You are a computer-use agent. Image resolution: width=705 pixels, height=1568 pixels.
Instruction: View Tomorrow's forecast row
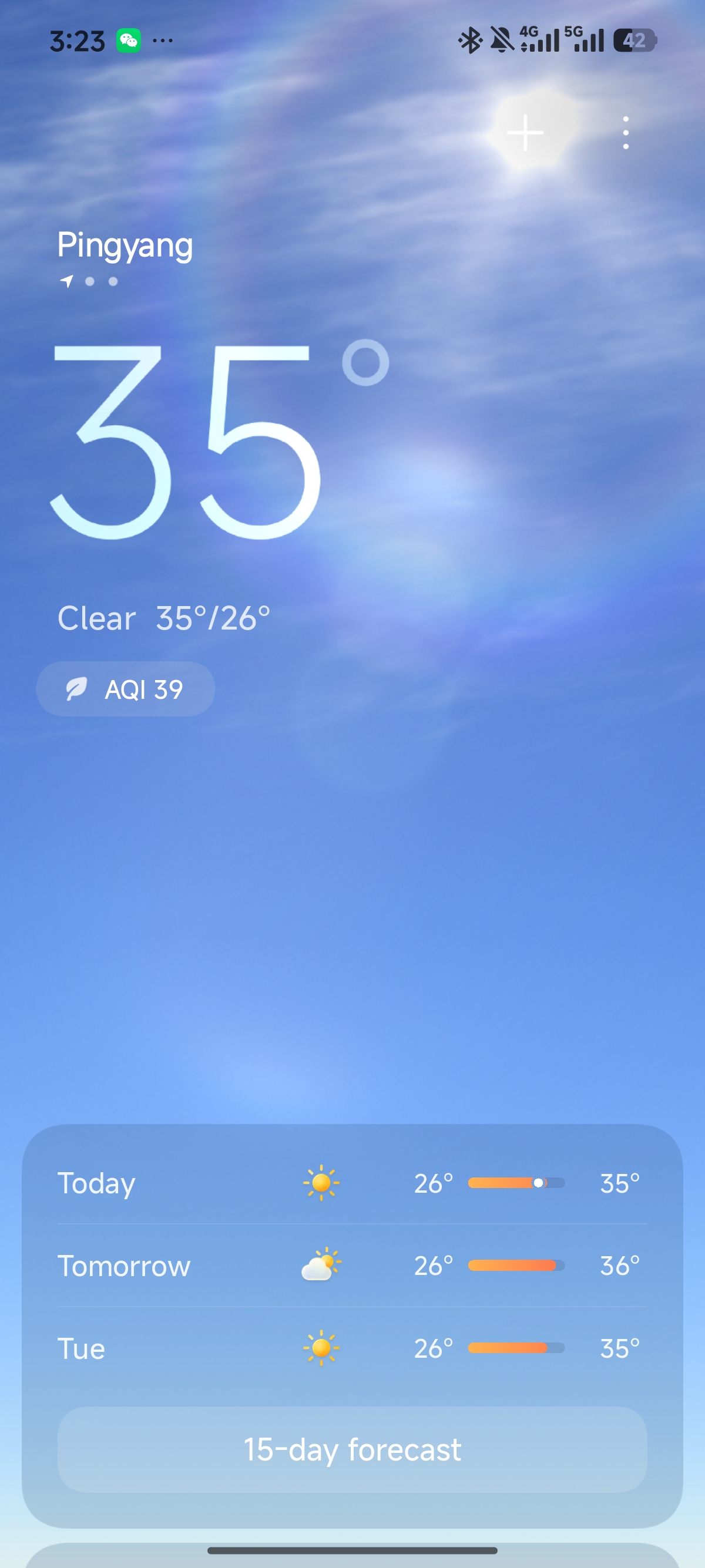coord(352,1266)
